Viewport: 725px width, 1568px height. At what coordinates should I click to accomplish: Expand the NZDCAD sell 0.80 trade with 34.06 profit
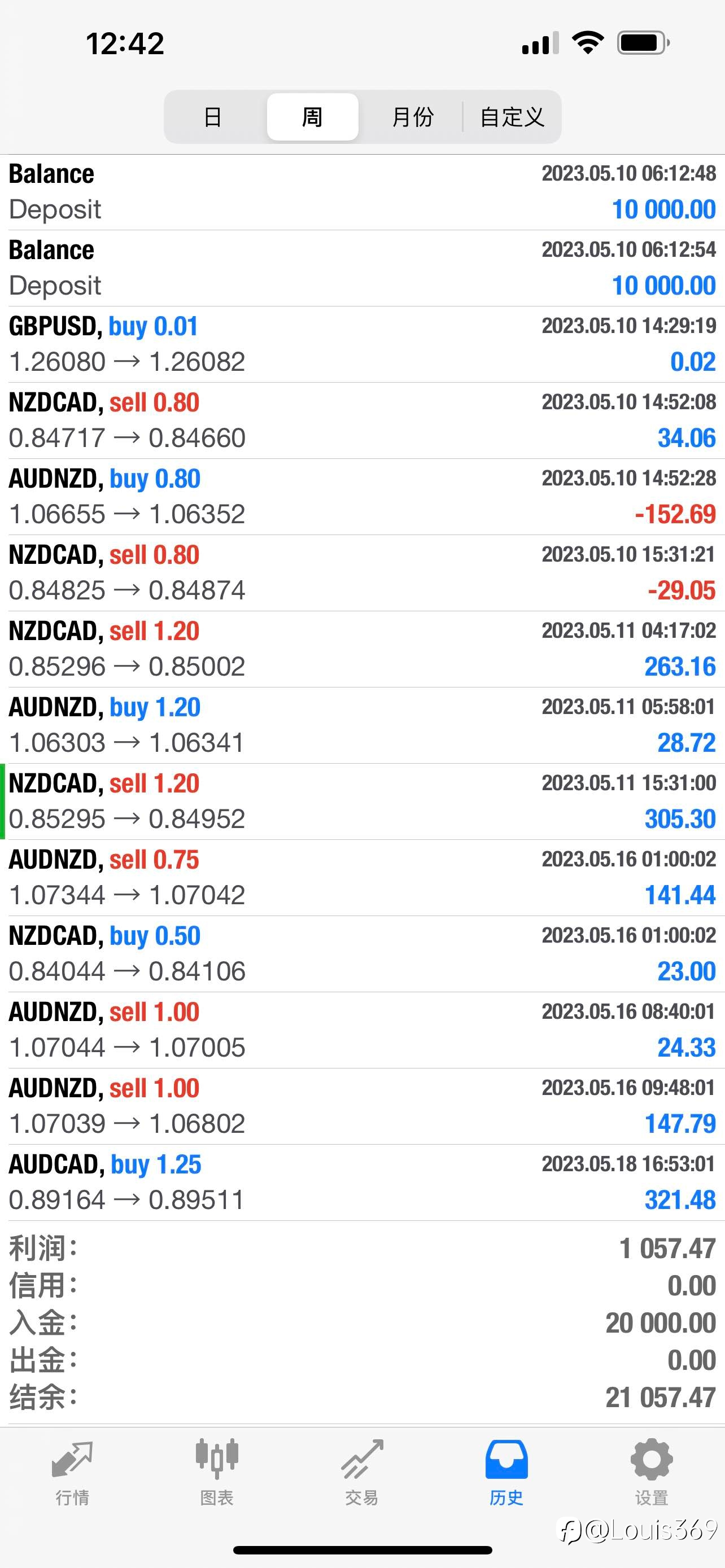362,421
